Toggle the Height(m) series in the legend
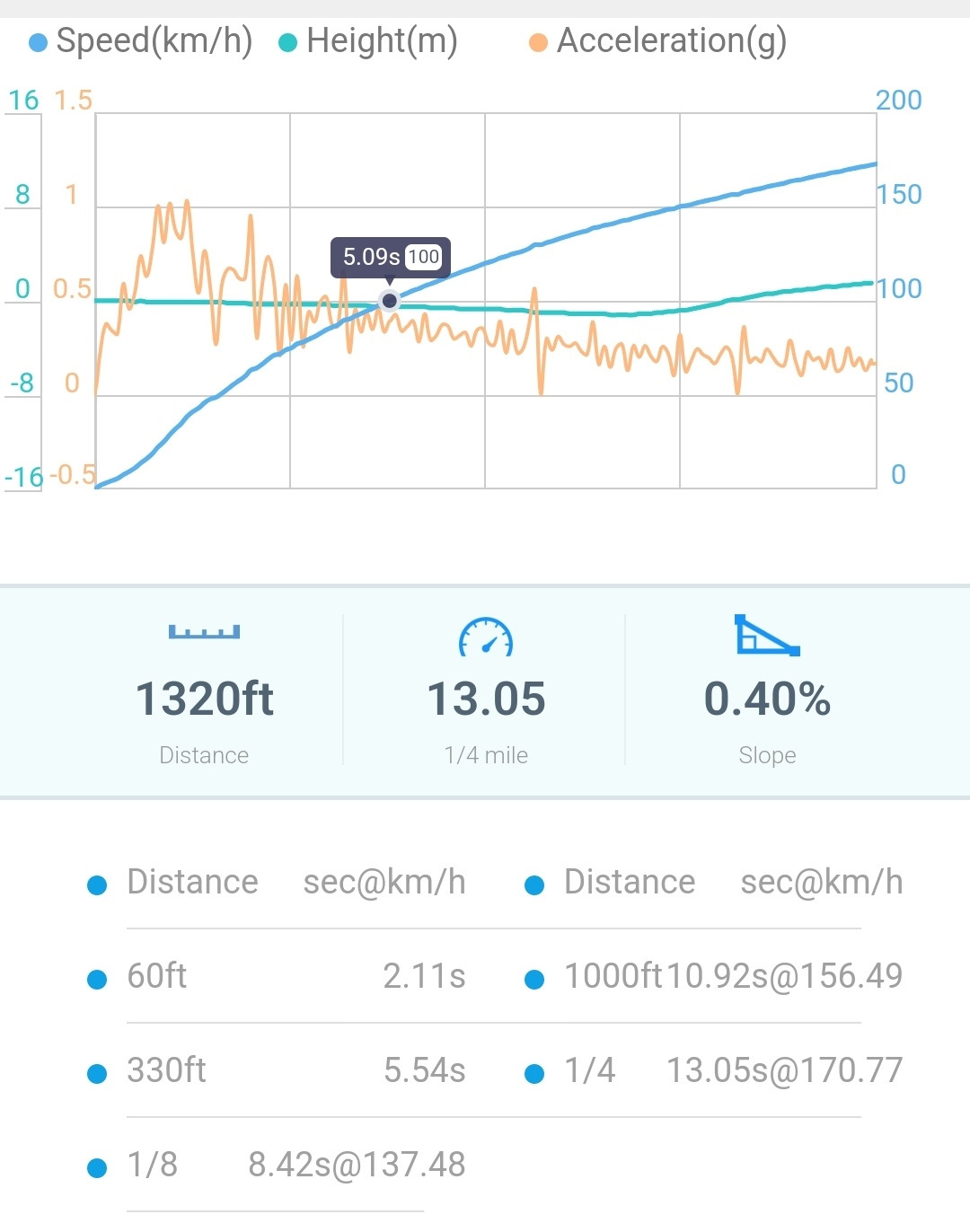The height and width of the screenshot is (1232, 970). point(368,41)
